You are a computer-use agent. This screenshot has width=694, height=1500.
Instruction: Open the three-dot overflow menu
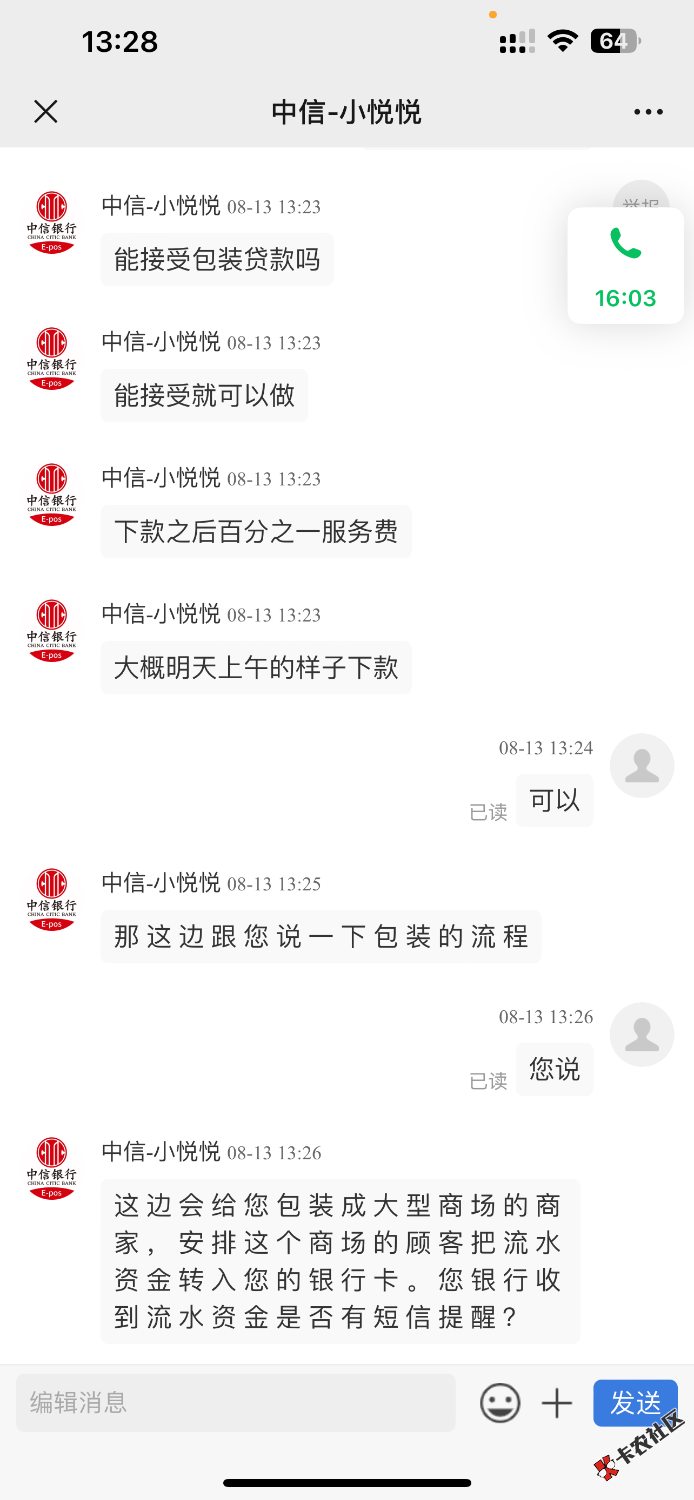648,112
